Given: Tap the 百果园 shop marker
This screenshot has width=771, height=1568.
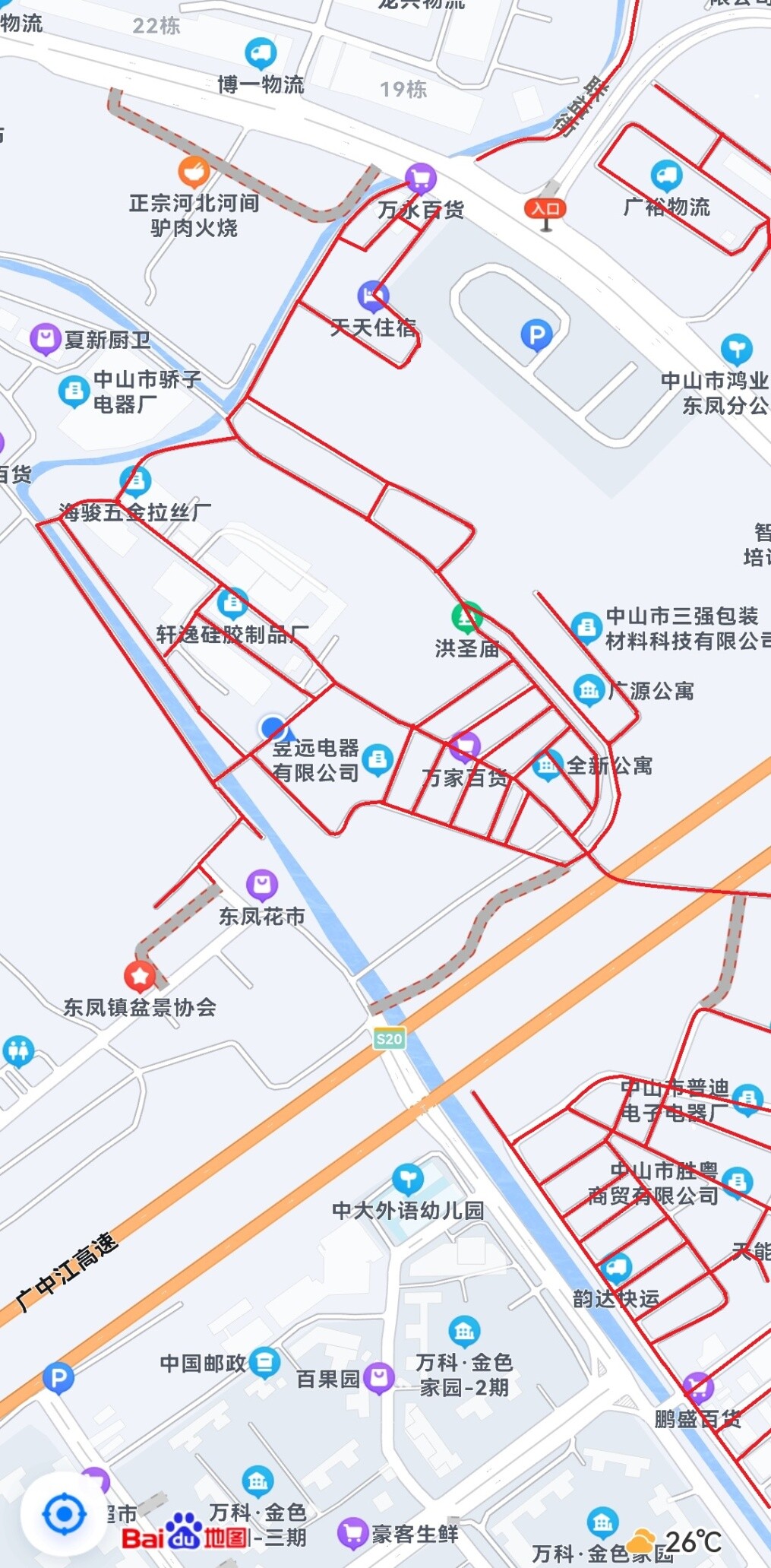Looking at the screenshot, I should [x=378, y=1378].
